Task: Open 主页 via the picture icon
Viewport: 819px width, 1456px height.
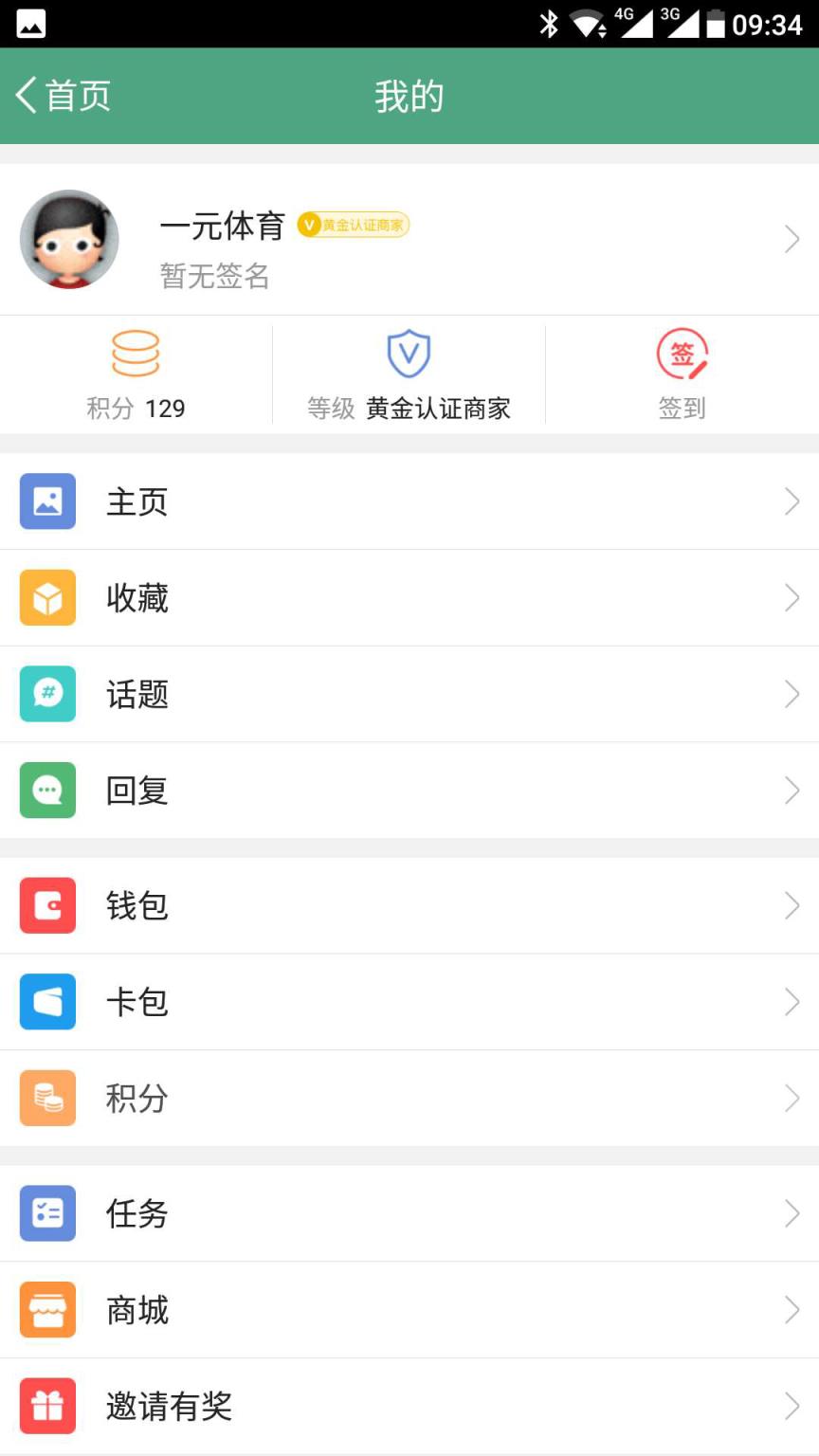Action: point(47,502)
